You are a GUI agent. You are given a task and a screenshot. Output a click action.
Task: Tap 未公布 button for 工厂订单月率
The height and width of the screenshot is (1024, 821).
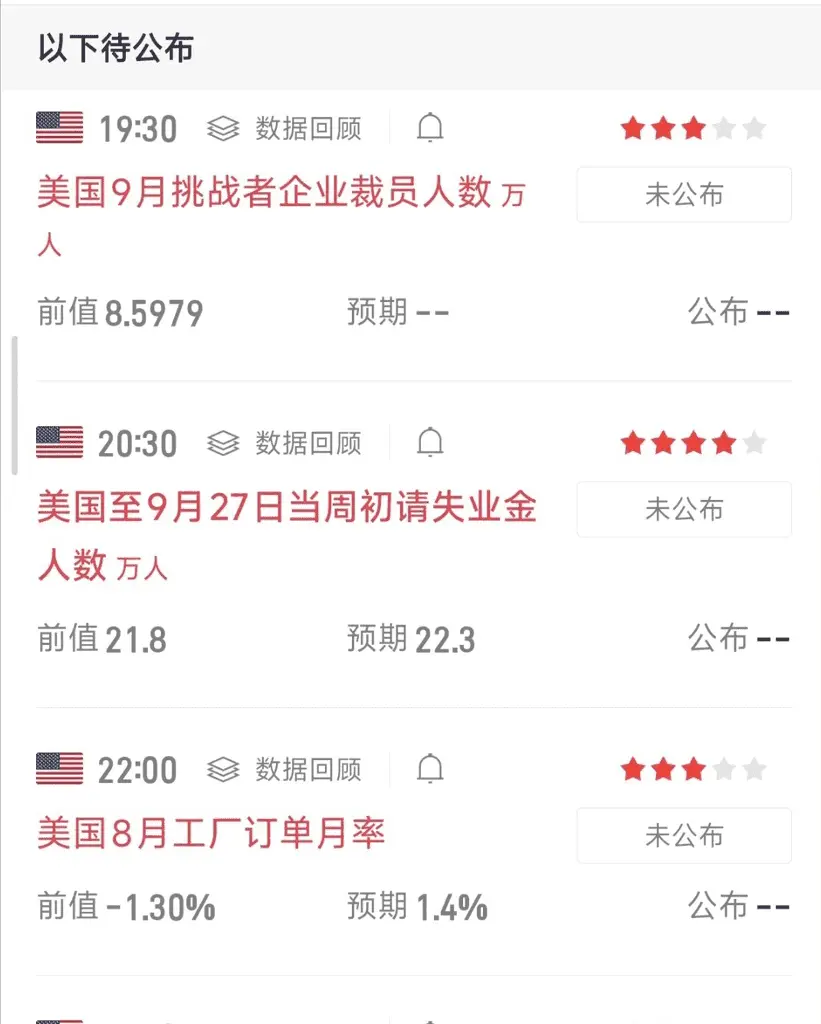(684, 835)
